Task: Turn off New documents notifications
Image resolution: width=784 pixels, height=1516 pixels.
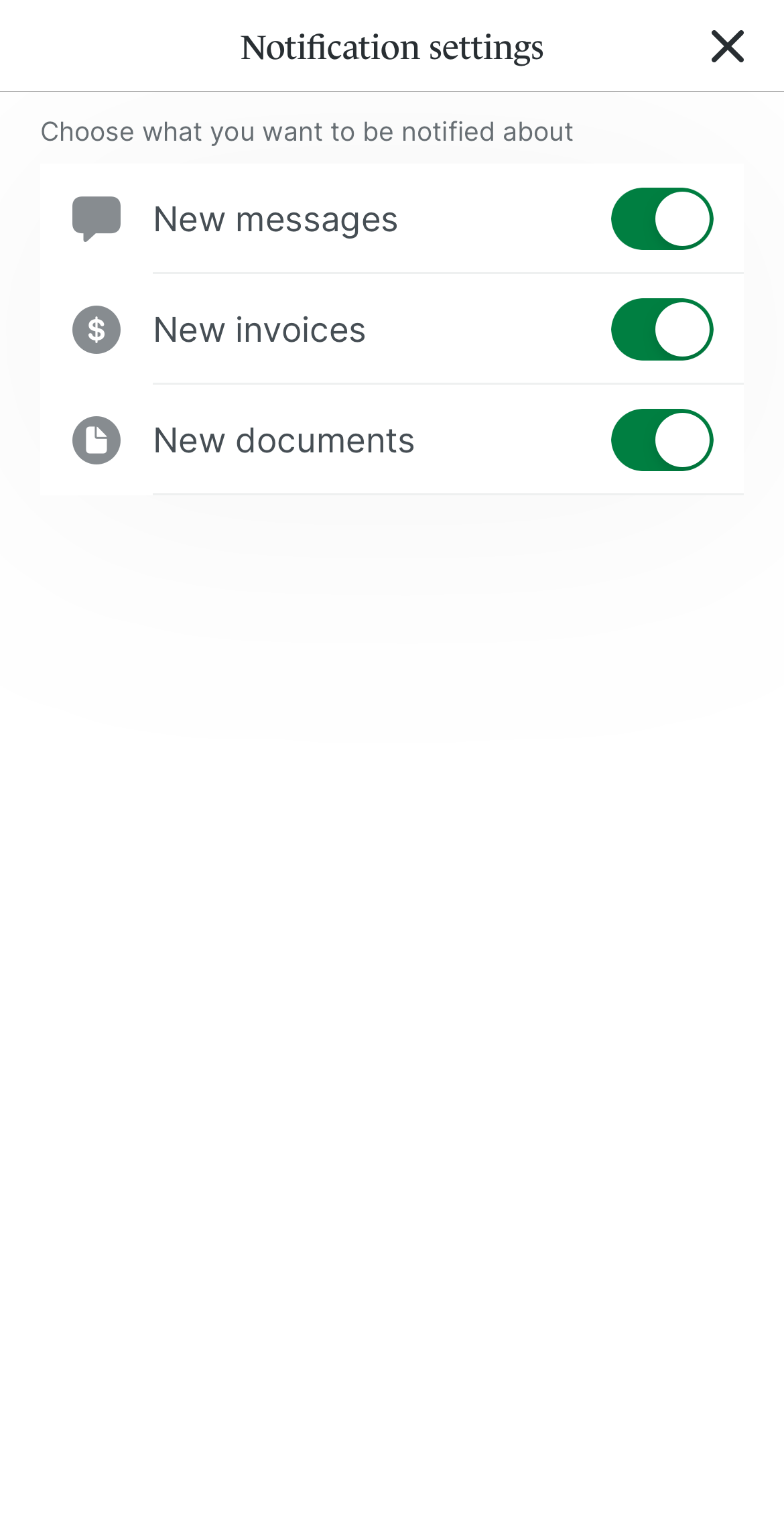Action: point(662,440)
